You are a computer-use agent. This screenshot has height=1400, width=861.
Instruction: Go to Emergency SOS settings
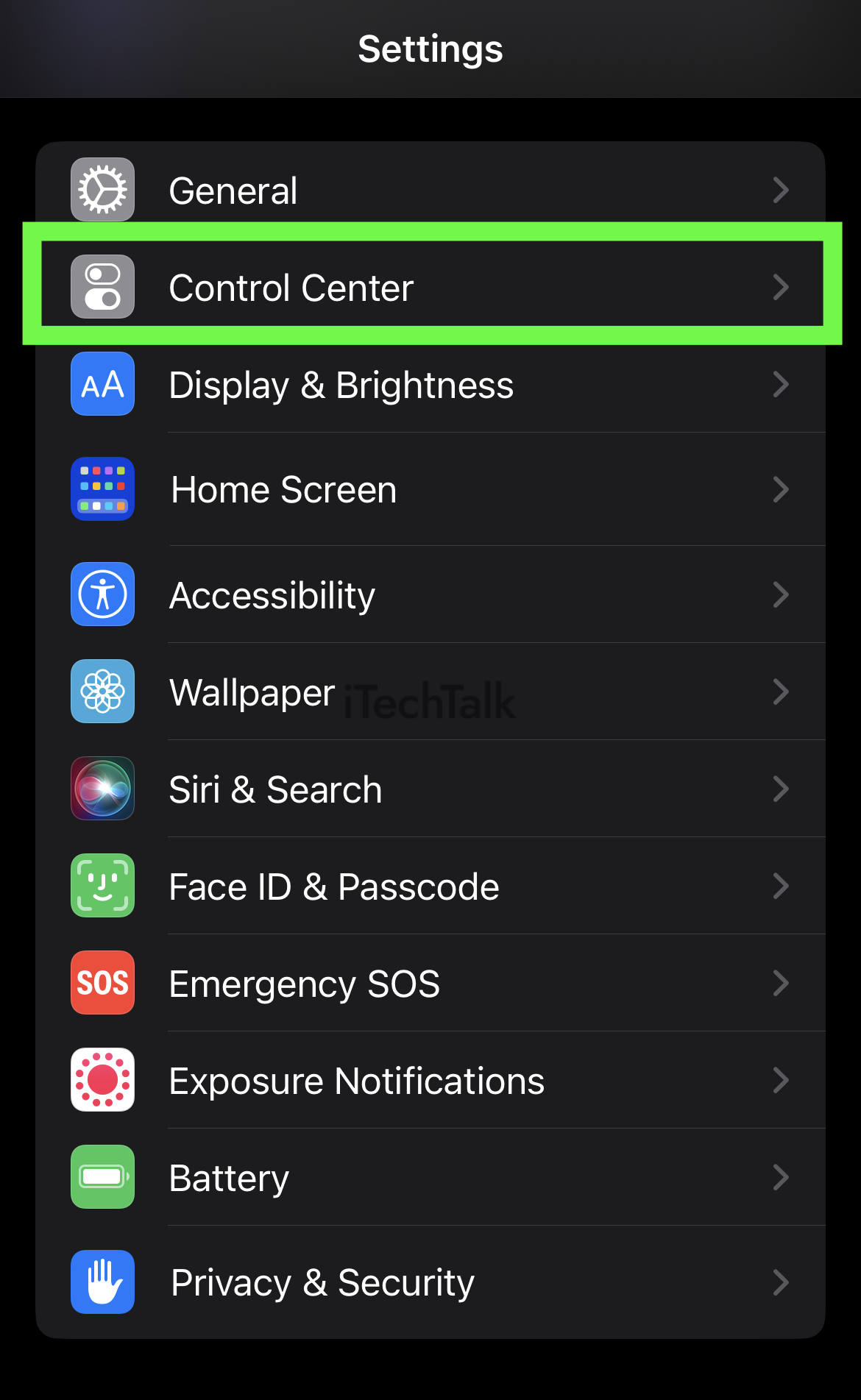(x=431, y=983)
